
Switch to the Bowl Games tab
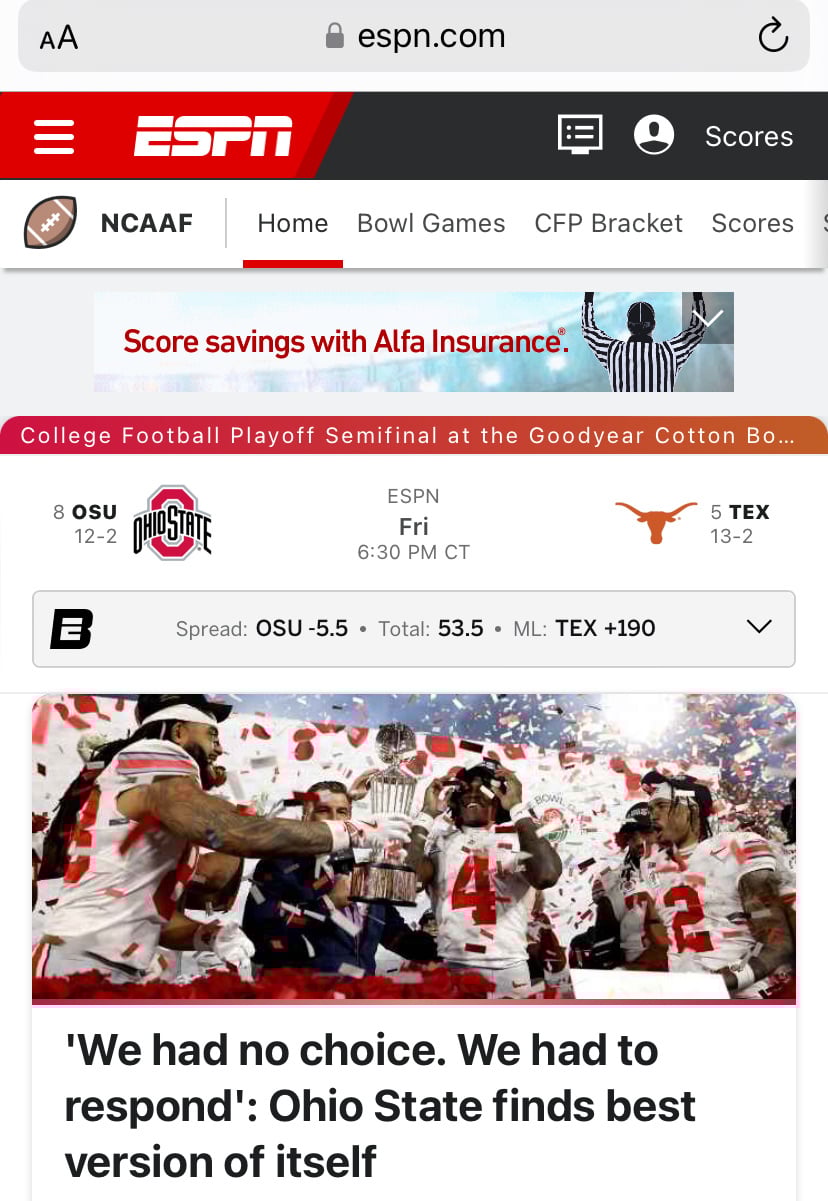pyautogui.click(x=431, y=223)
